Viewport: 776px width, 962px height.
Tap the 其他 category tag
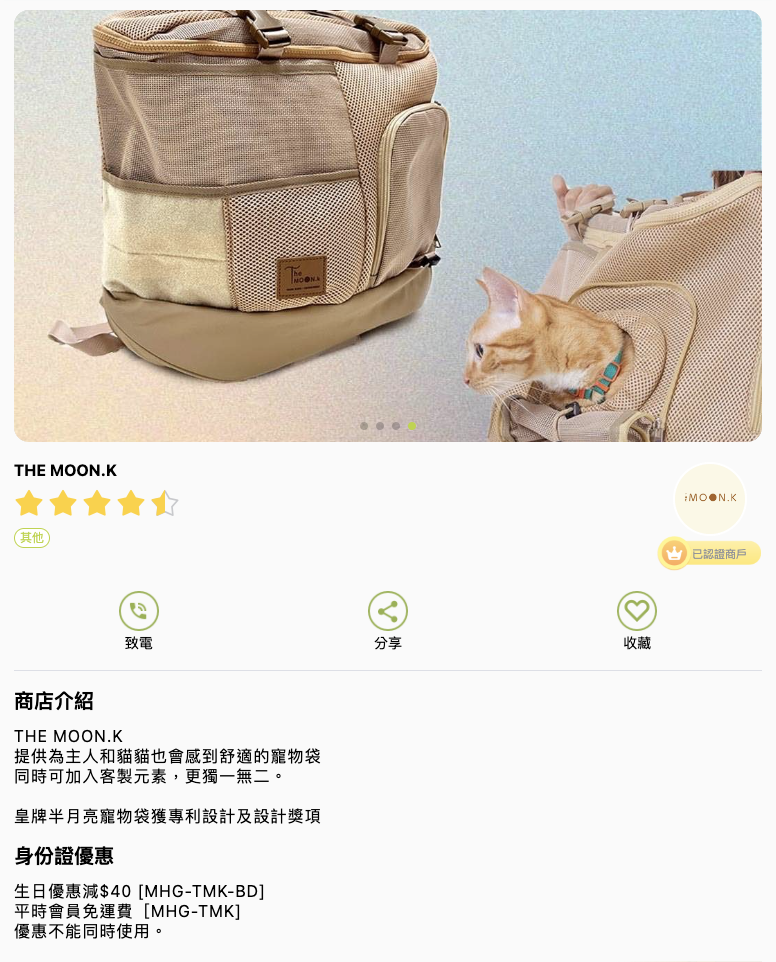32,538
